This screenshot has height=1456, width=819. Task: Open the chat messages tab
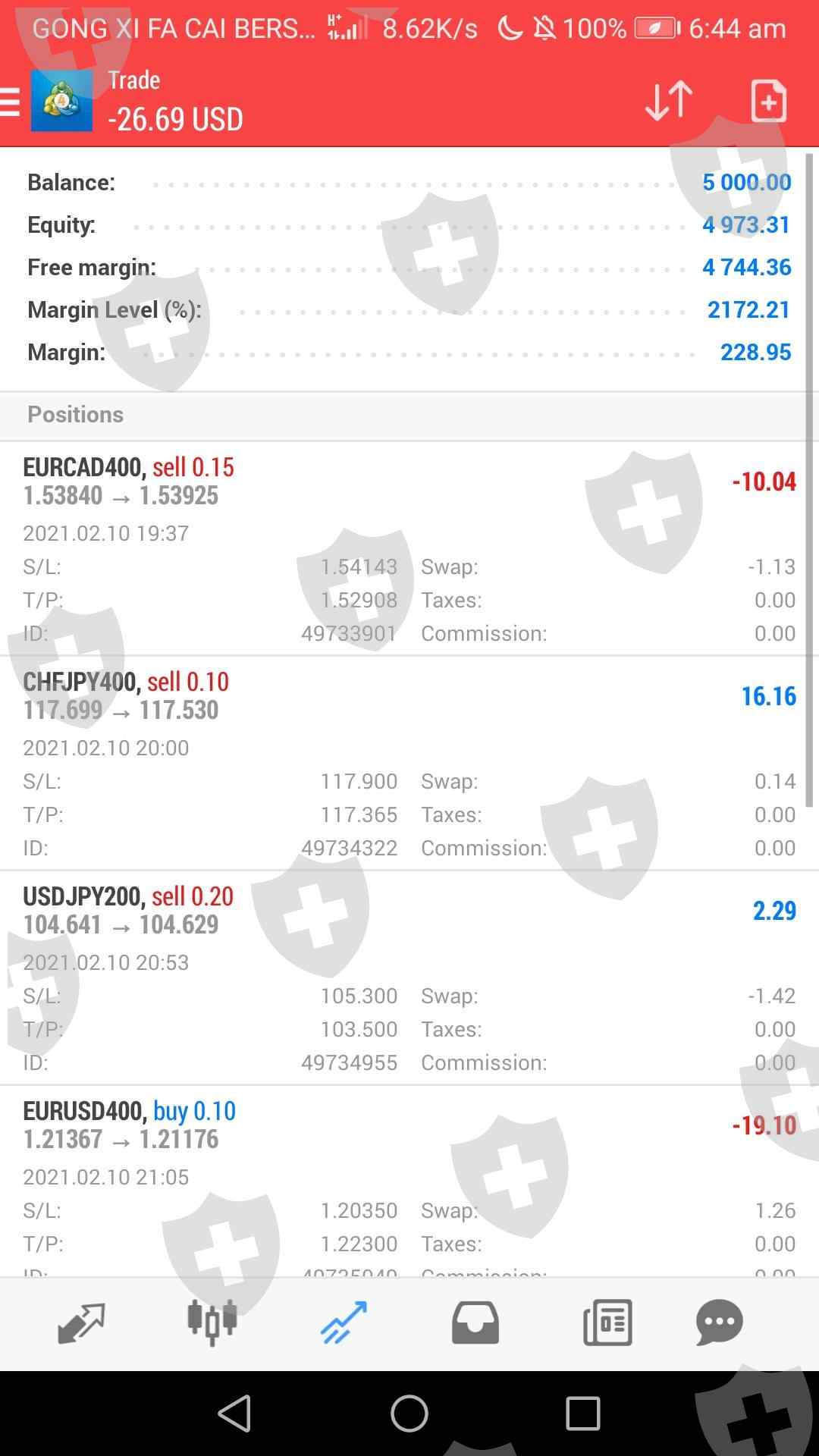tap(719, 1323)
